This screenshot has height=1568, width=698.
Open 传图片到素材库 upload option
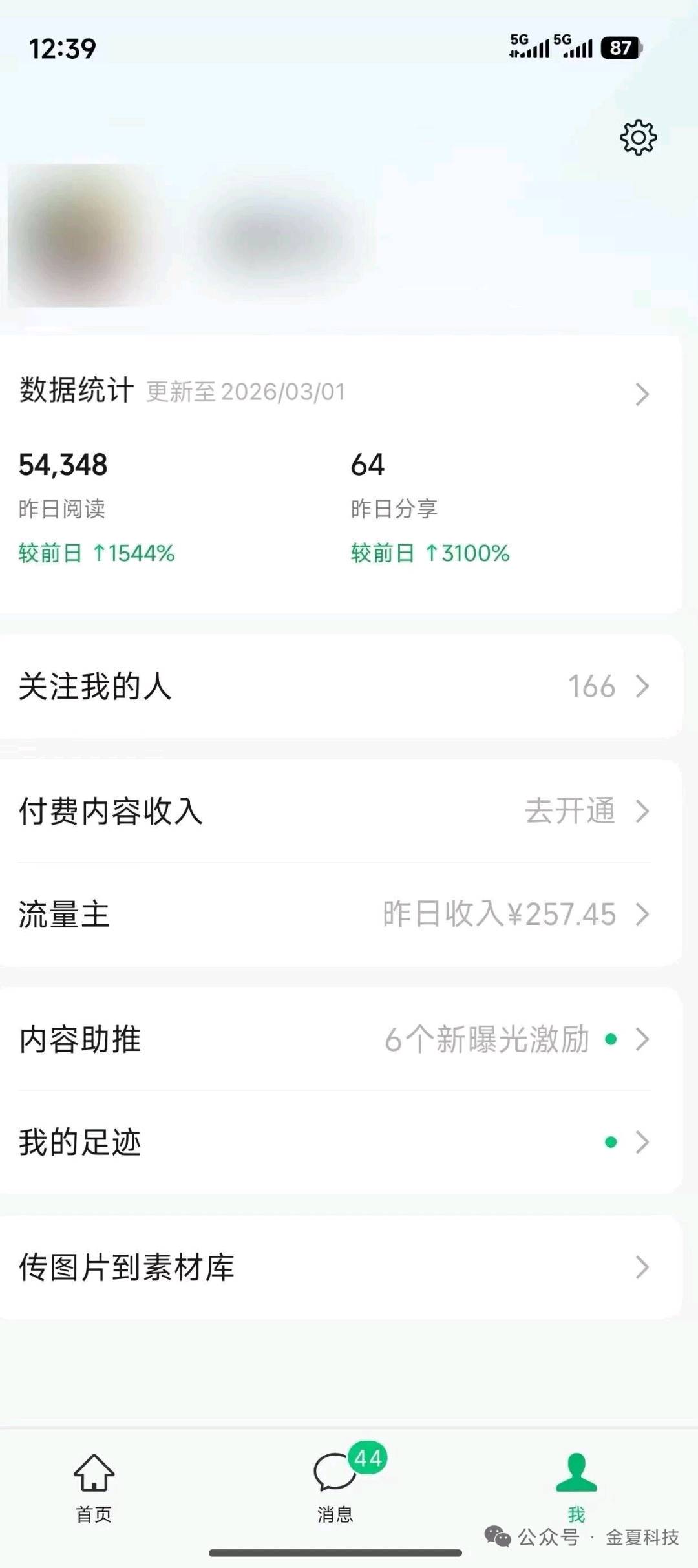tap(336, 1267)
